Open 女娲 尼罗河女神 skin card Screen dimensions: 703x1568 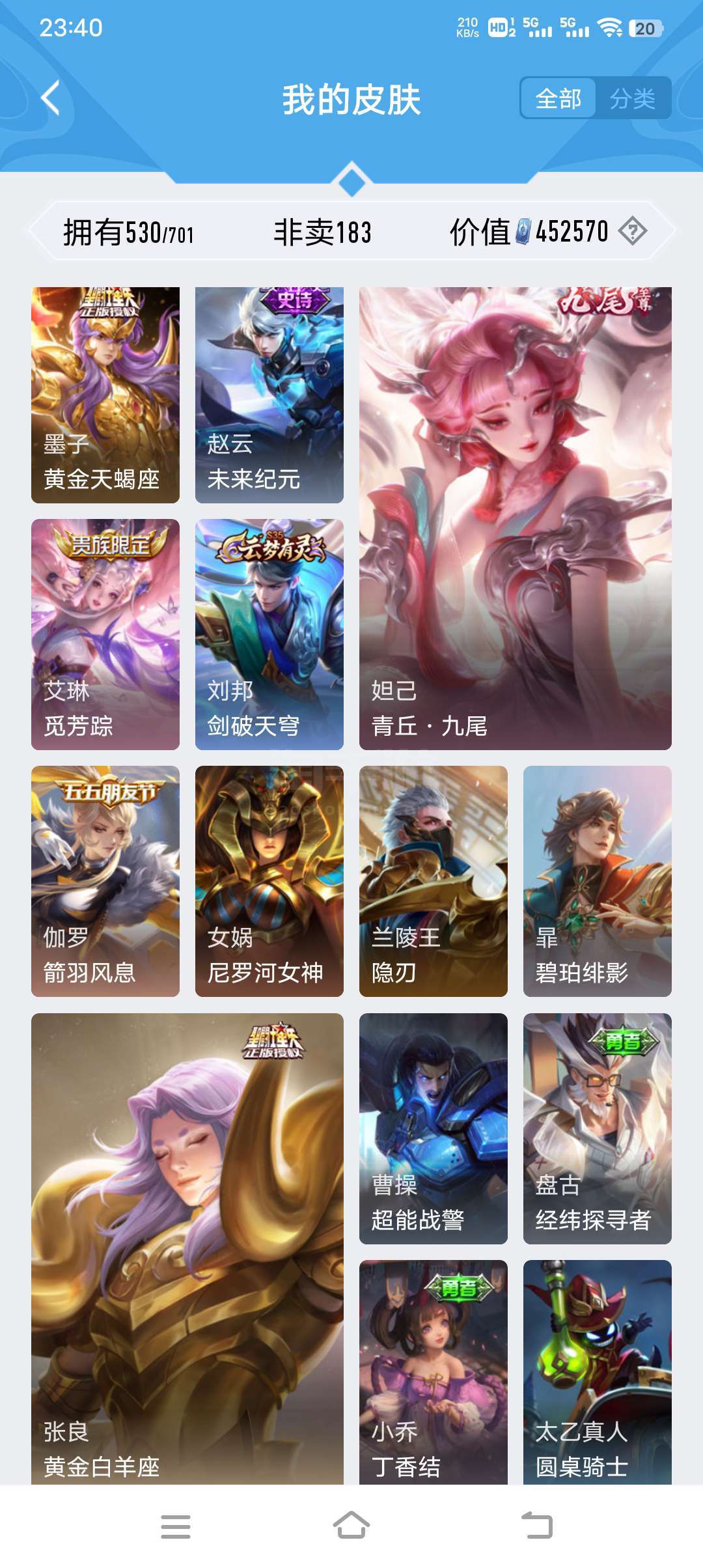tap(269, 881)
